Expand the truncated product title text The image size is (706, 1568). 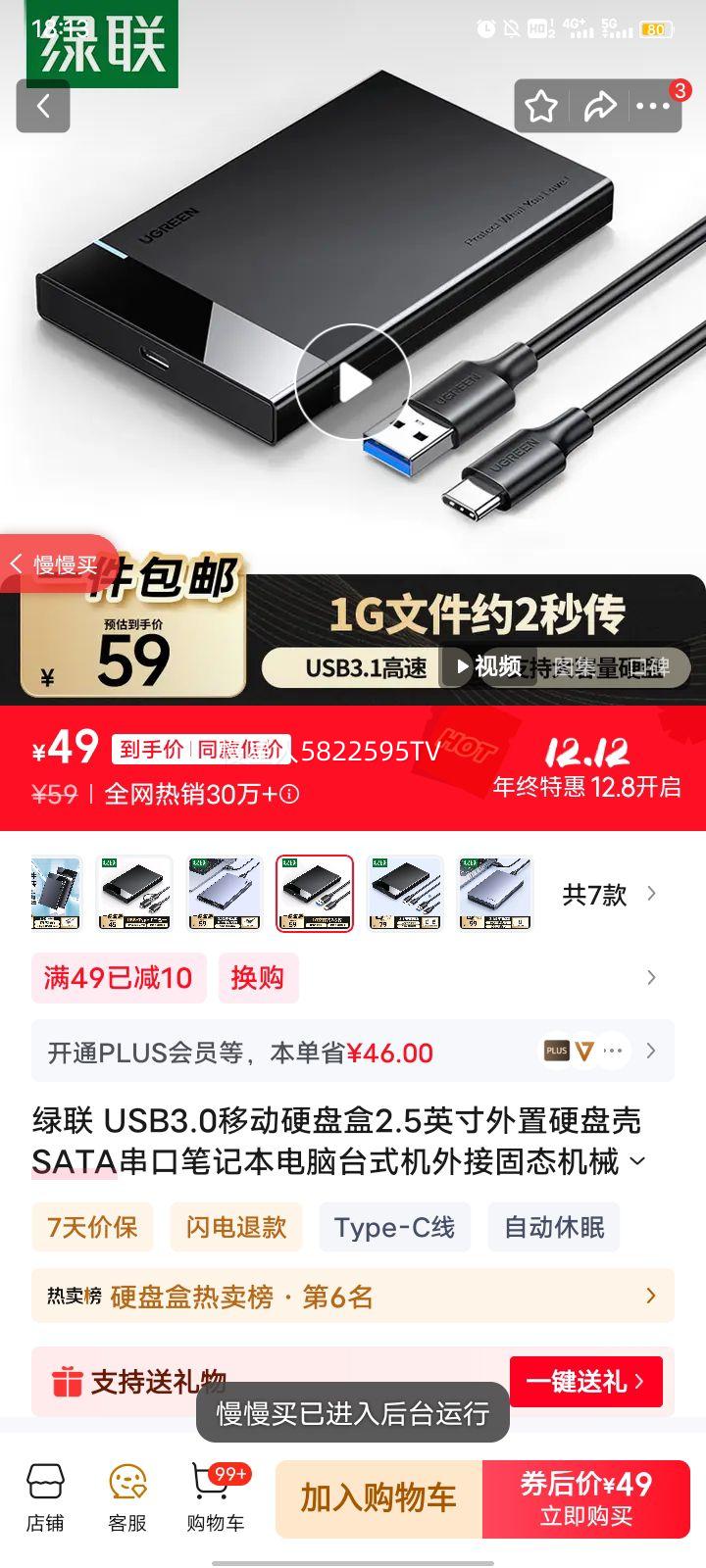point(636,1162)
